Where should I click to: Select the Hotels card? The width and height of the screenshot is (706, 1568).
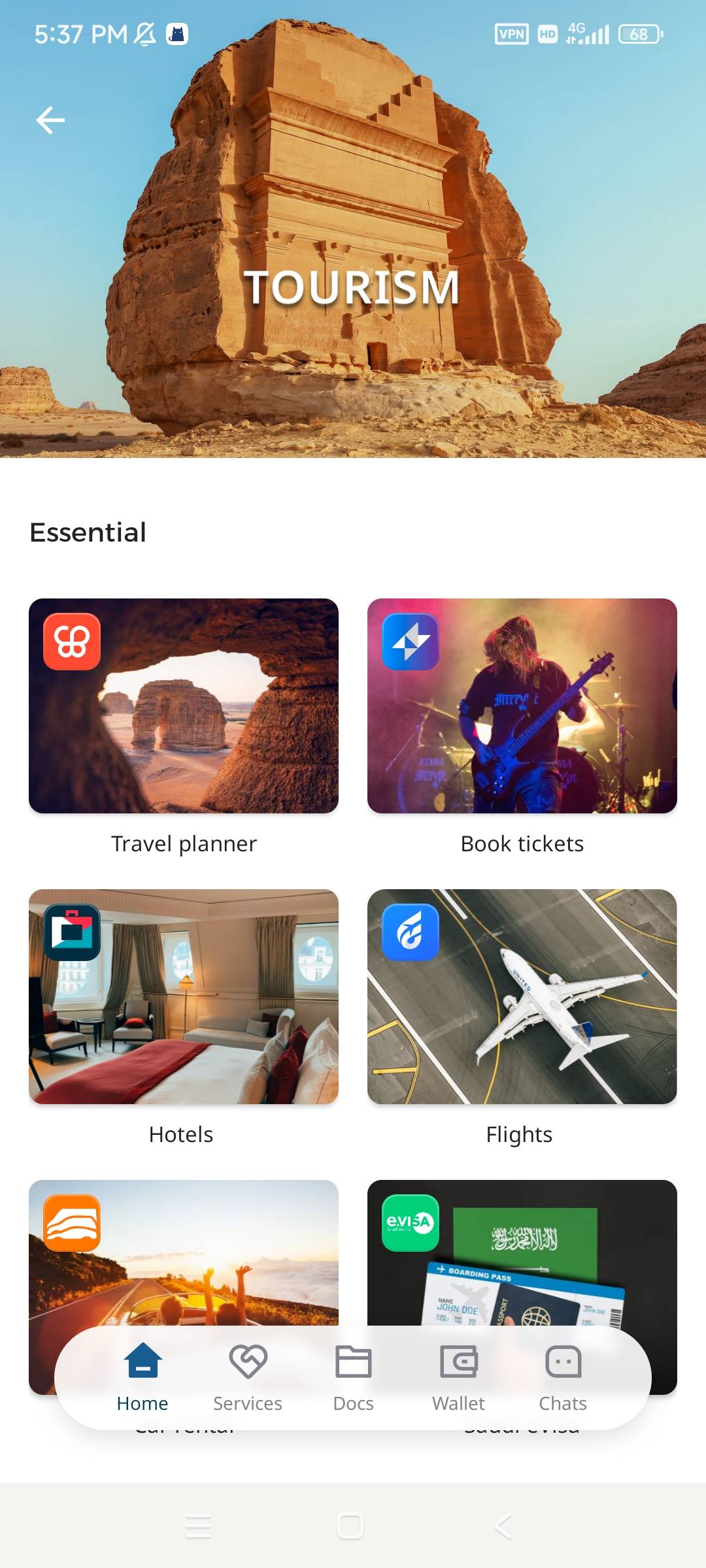184,996
